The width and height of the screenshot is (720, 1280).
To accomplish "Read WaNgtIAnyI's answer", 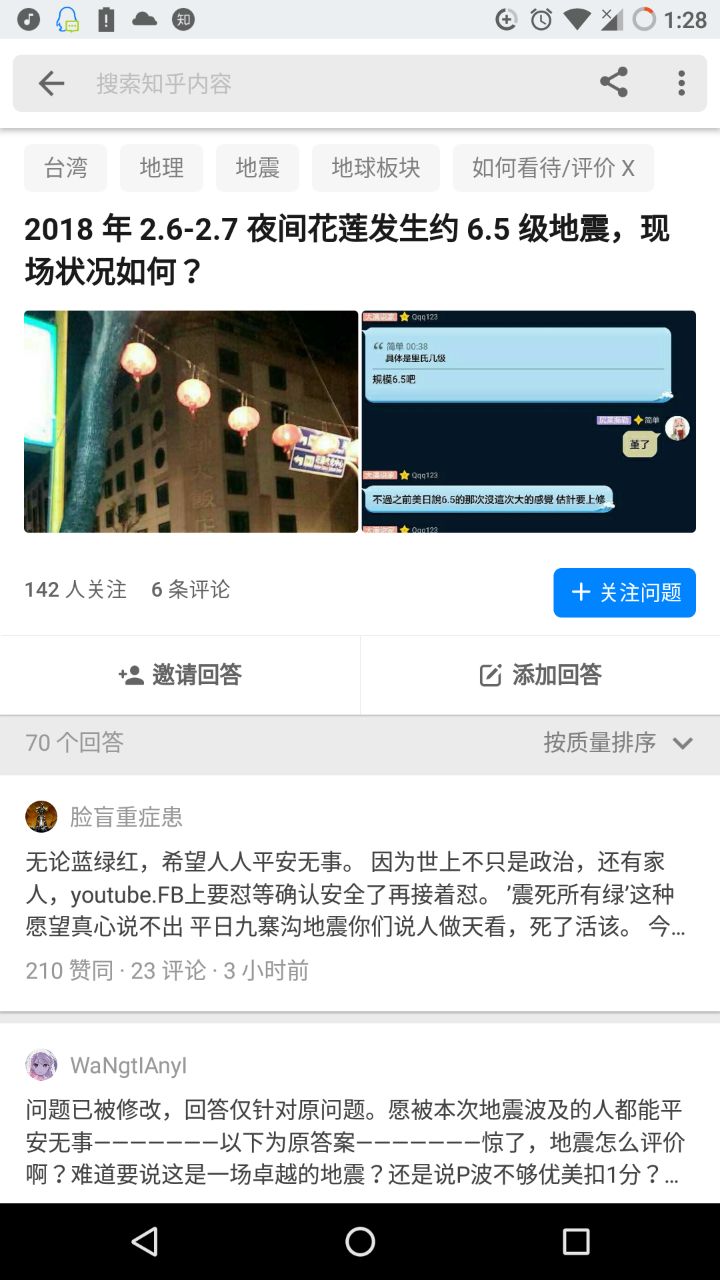I will pos(355,1140).
